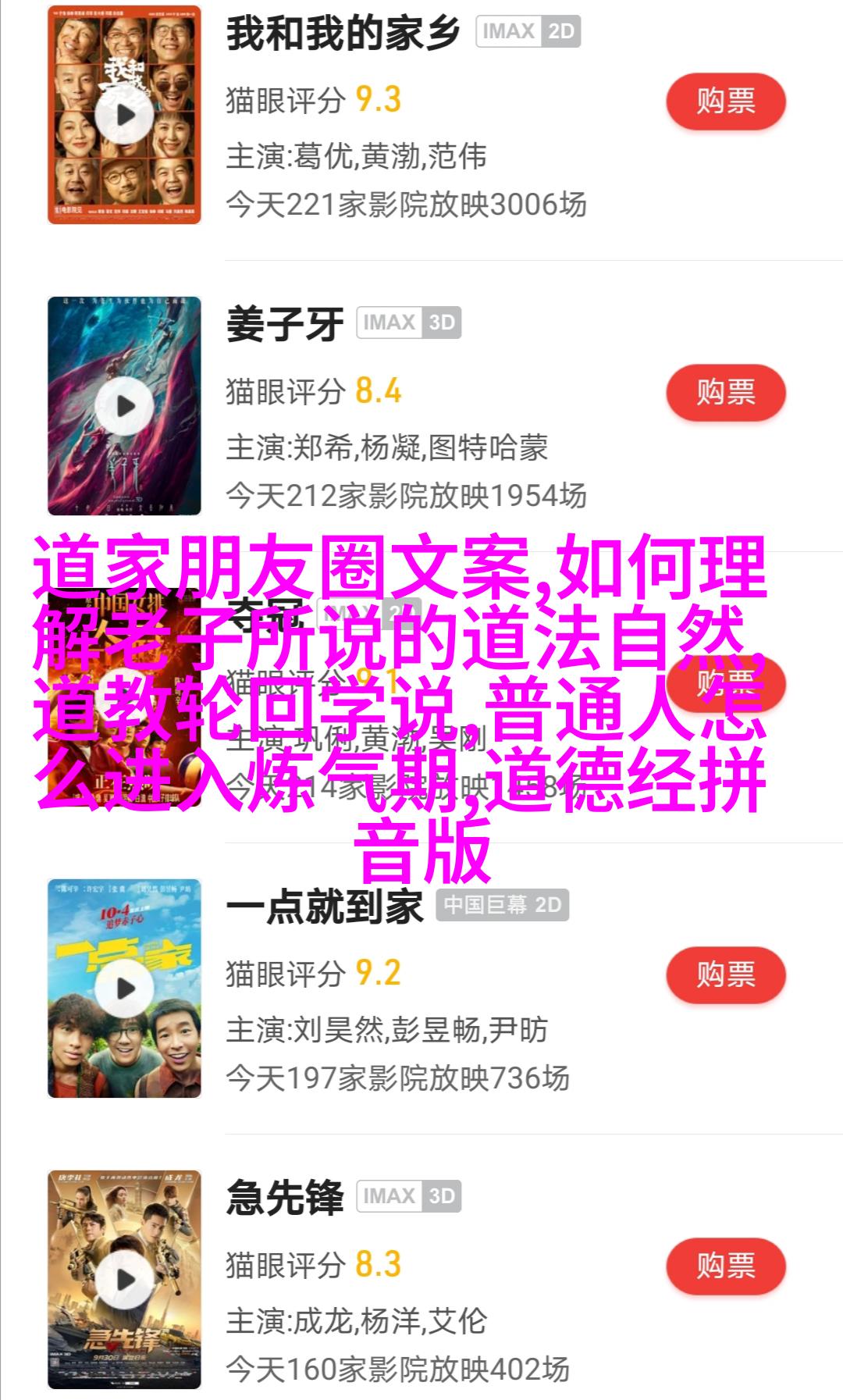Open the 急先锋 movie details
This screenshot has width=843, height=1400.
[x=285, y=1199]
